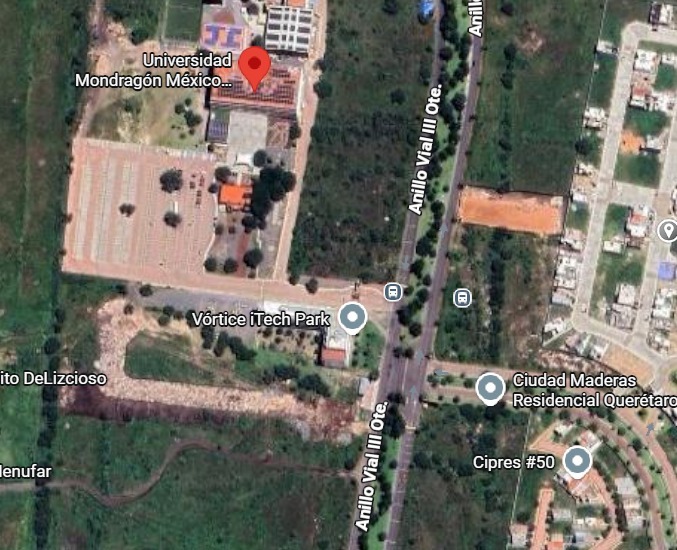Open the Vórtice iTech Park marker
The image size is (677, 550).
[x=352, y=319]
